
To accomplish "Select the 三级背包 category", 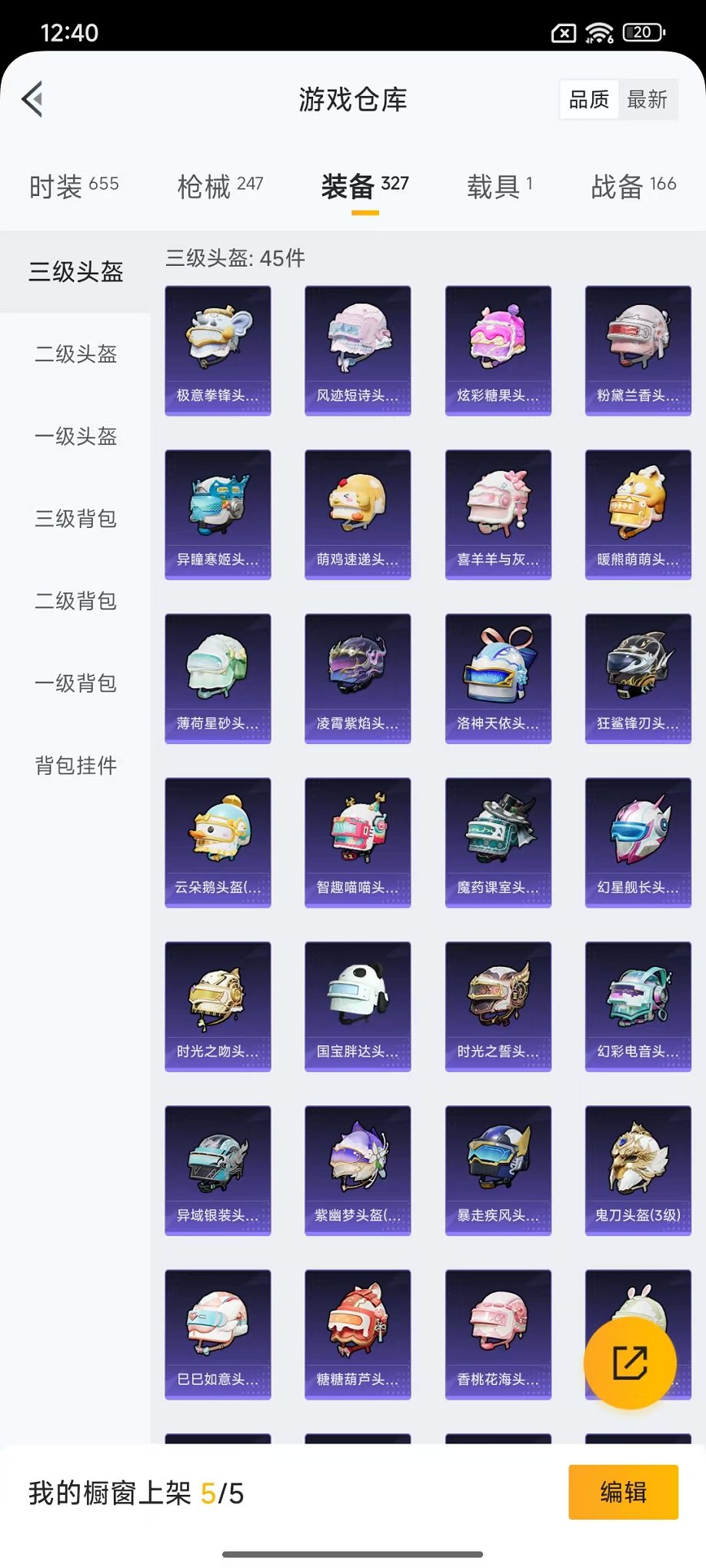I will [75, 519].
